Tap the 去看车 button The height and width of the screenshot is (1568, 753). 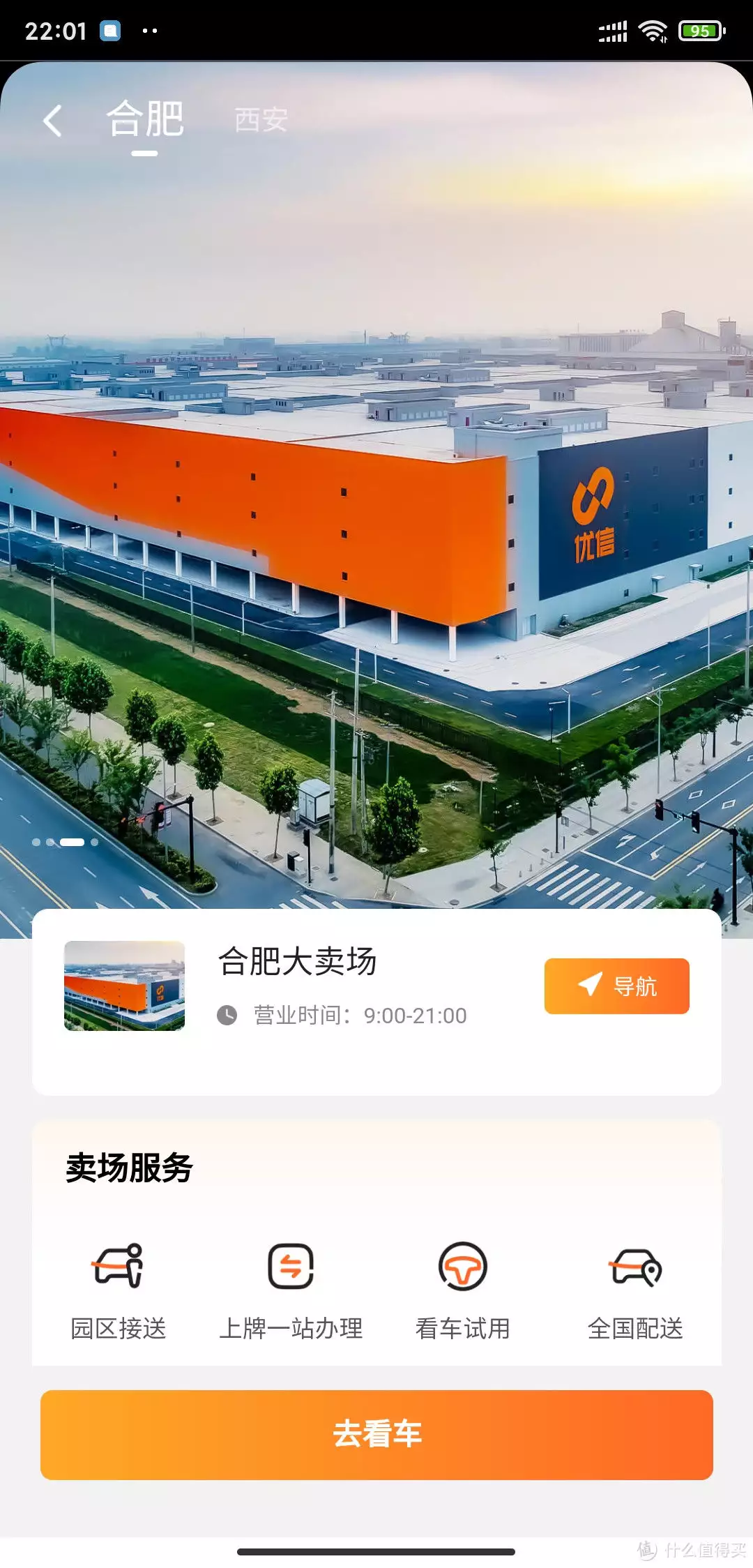pyautogui.click(x=376, y=1435)
